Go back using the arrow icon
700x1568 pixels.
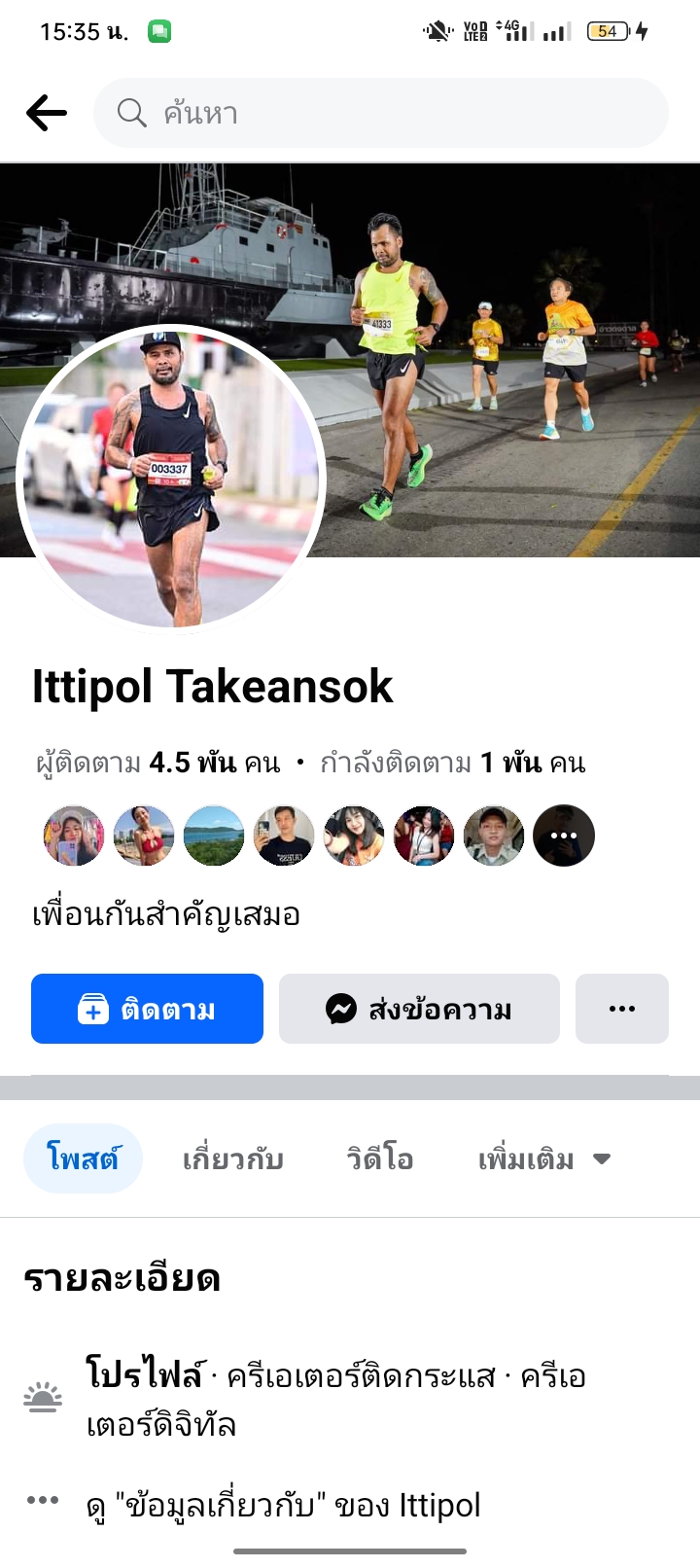(x=47, y=114)
